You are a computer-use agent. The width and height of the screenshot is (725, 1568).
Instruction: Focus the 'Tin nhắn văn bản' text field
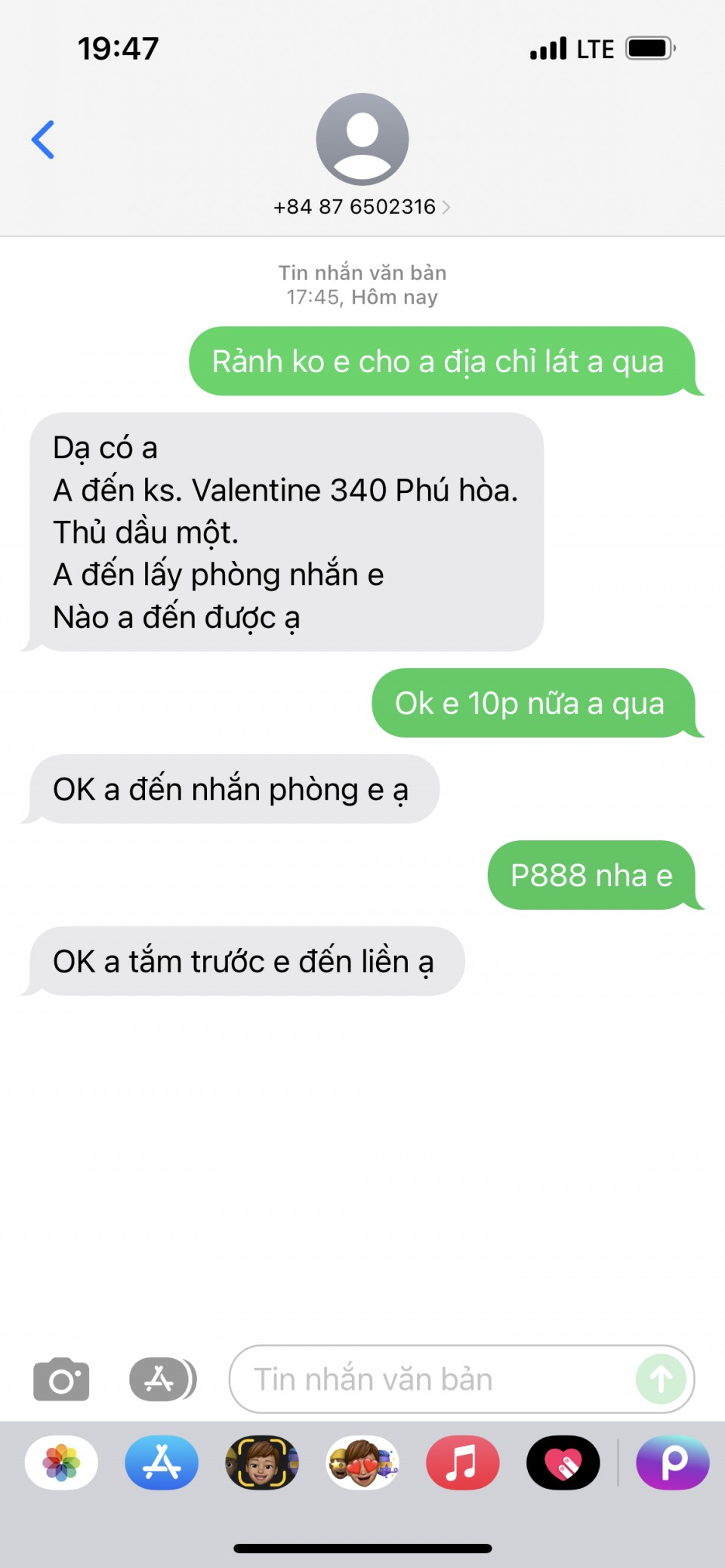pyautogui.click(x=438, y=1379)
